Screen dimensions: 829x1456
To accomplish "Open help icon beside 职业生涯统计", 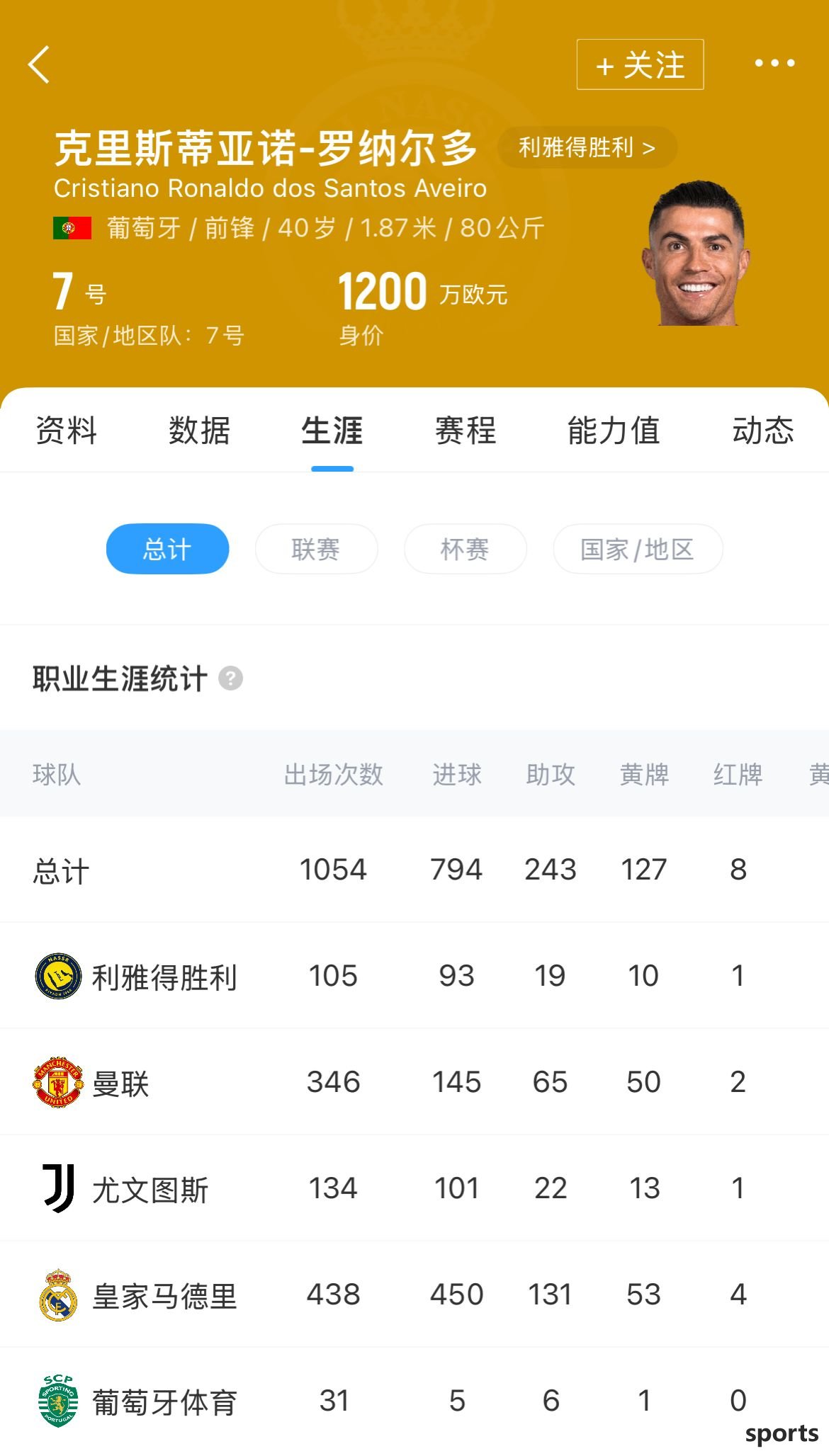I will pyautogui.click(x=231, y=678).
